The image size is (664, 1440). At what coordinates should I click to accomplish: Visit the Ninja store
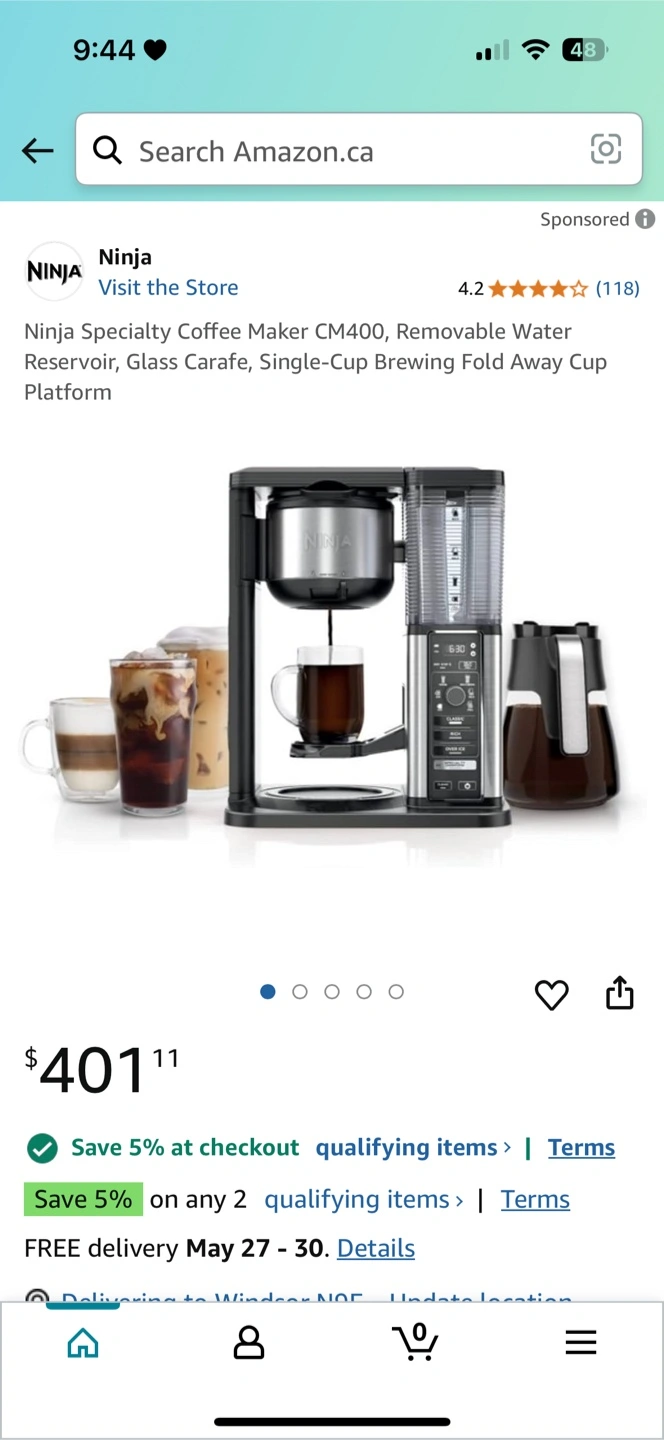[x=168, y=287]
